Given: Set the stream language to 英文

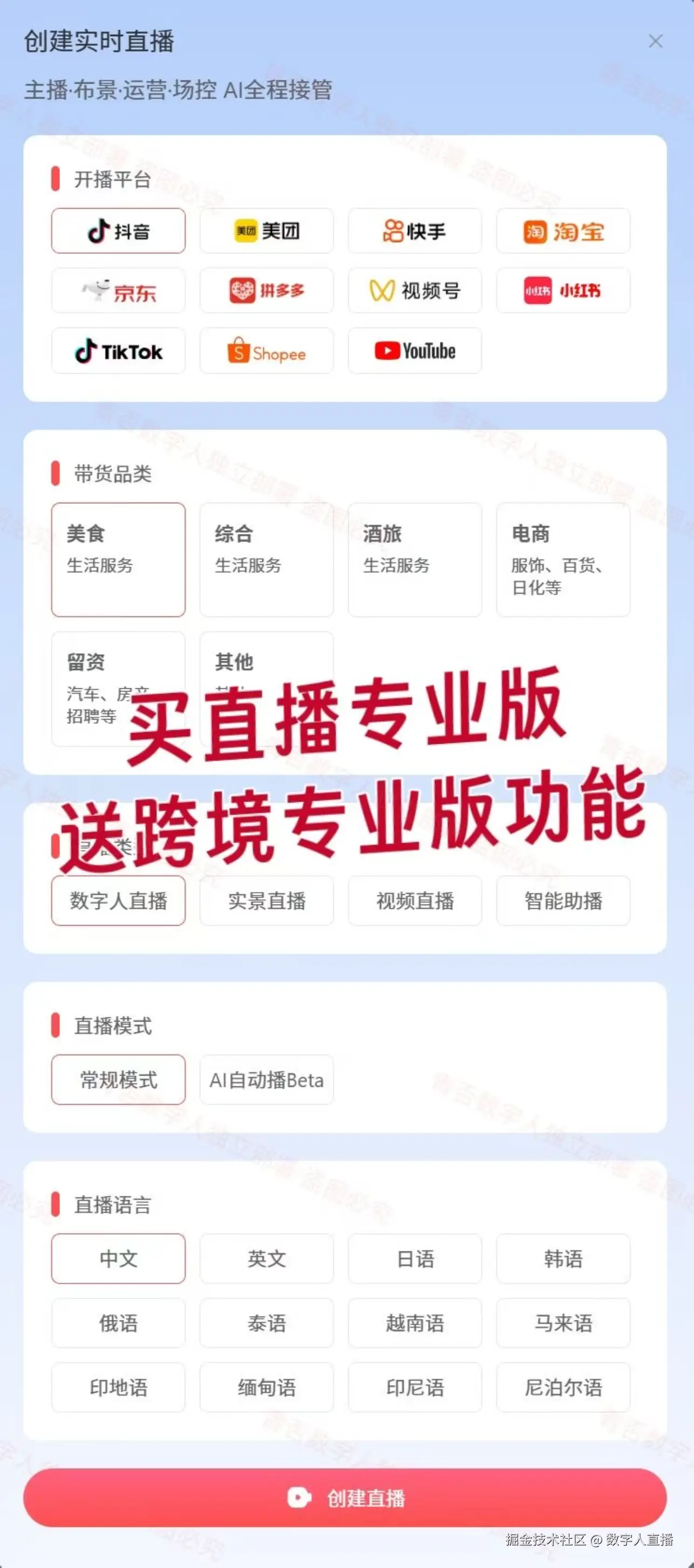Looking at the screenshot, I should 267,1258.
